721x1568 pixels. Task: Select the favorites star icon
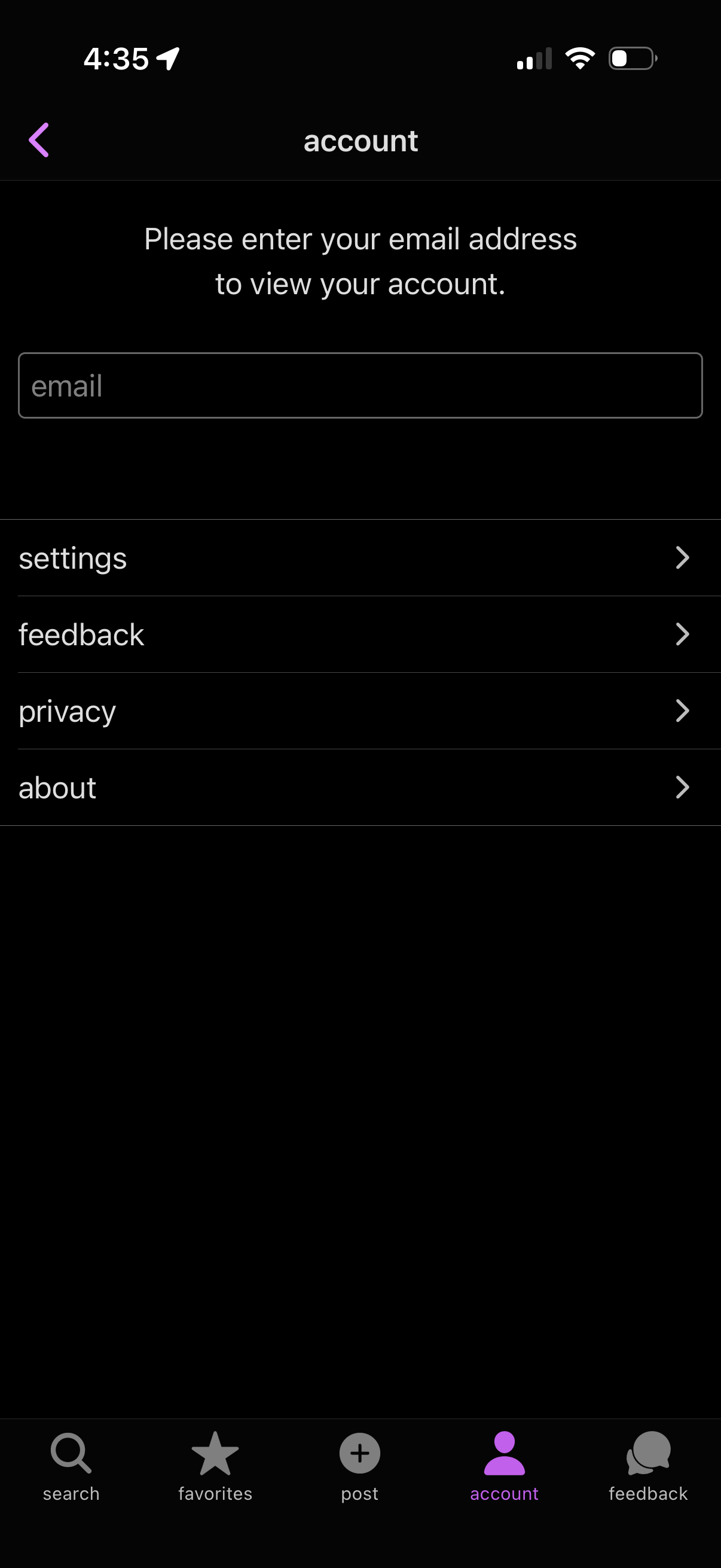pyautogui.click(x=215, y=1454)
